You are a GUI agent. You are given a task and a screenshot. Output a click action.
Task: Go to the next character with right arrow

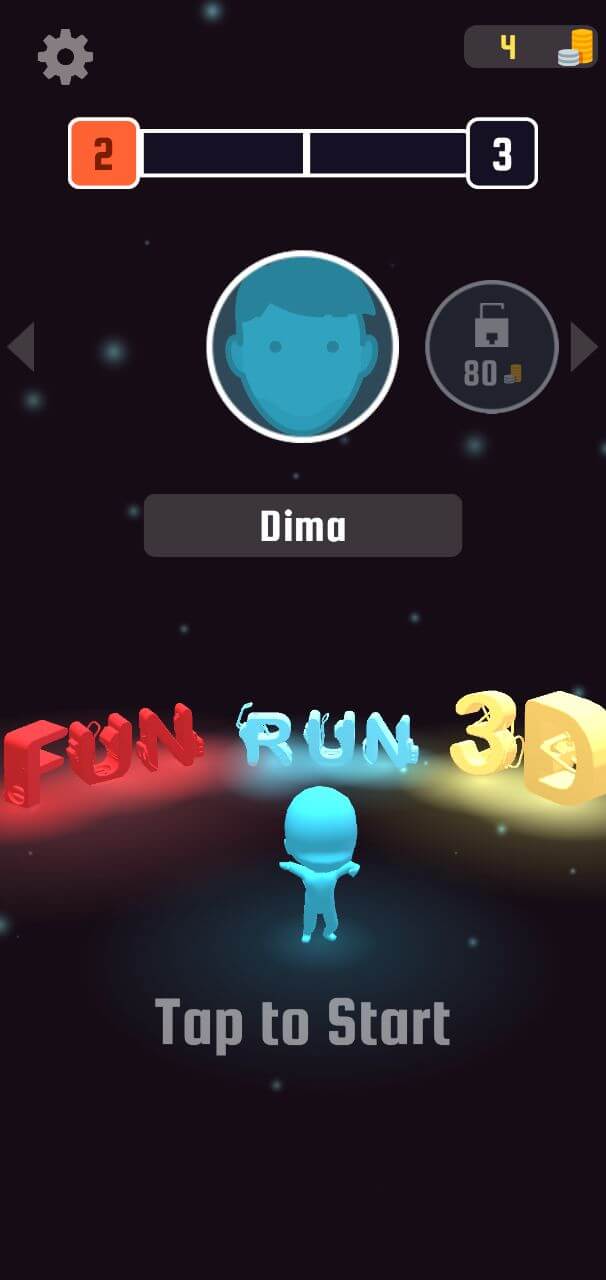(584, 347)
